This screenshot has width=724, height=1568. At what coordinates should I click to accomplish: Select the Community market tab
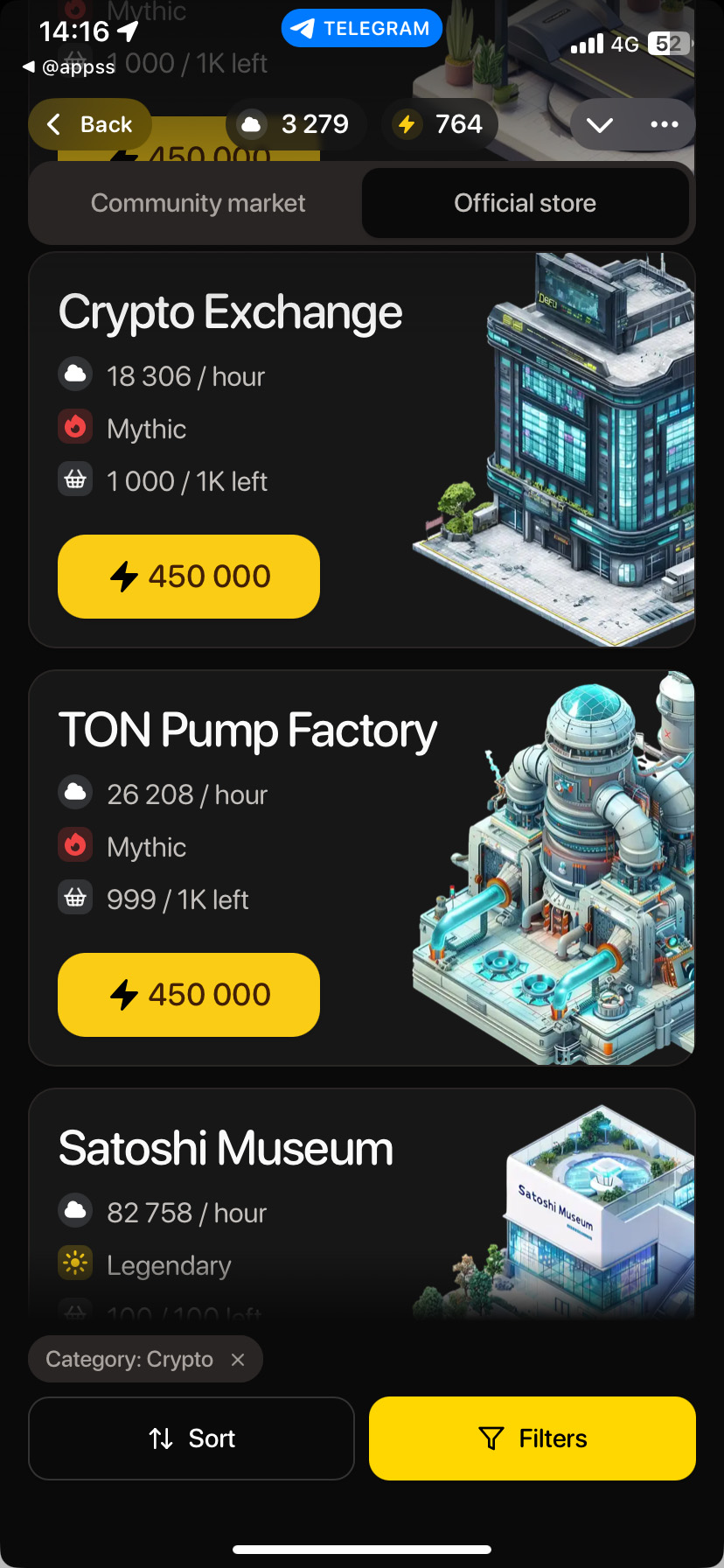click(x=198, y=202)
